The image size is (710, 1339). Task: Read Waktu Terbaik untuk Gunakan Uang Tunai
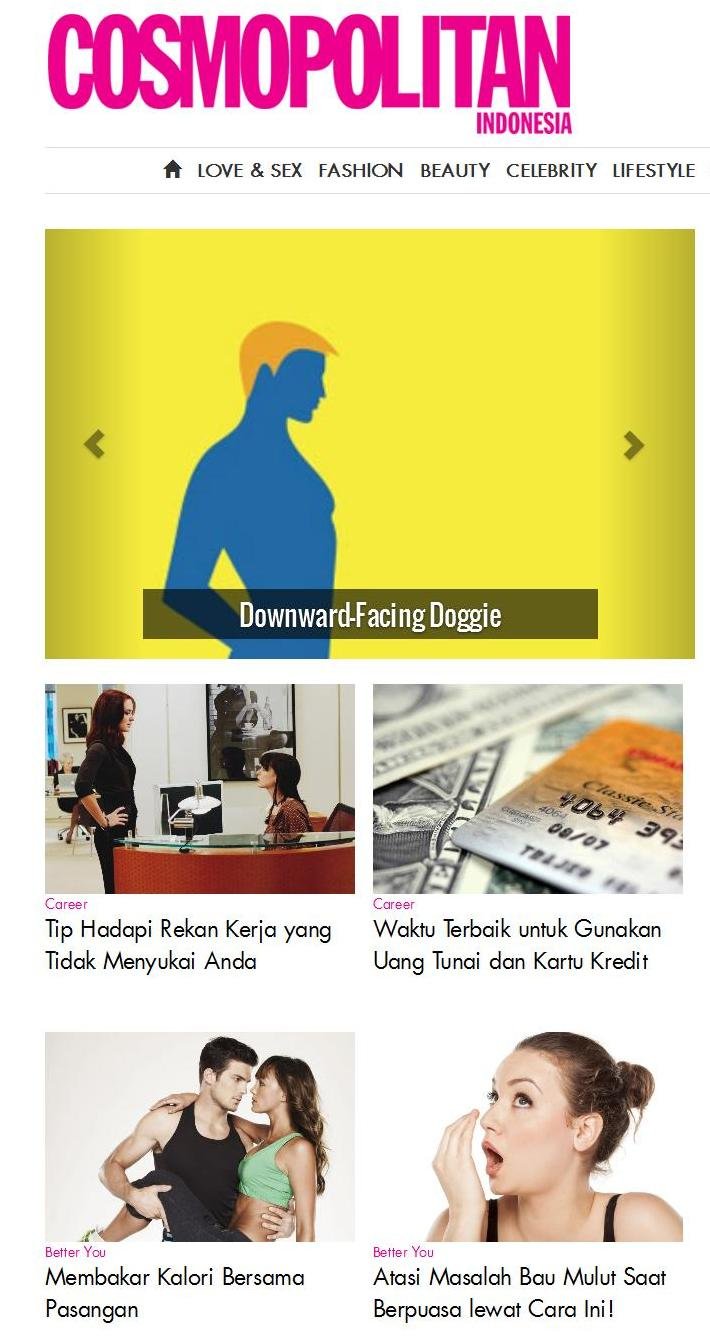pyautogui.click(x=517, y=945)
